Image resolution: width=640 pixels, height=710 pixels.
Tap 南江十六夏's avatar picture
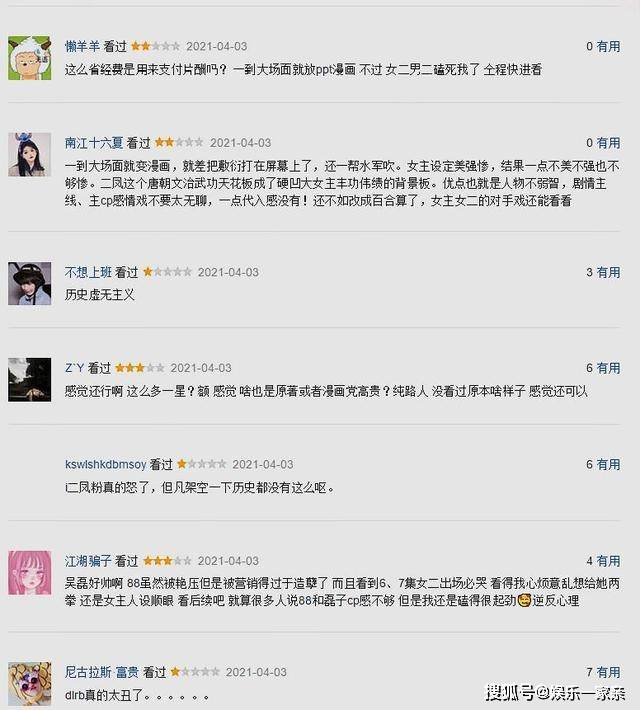(x=30, y=154)
